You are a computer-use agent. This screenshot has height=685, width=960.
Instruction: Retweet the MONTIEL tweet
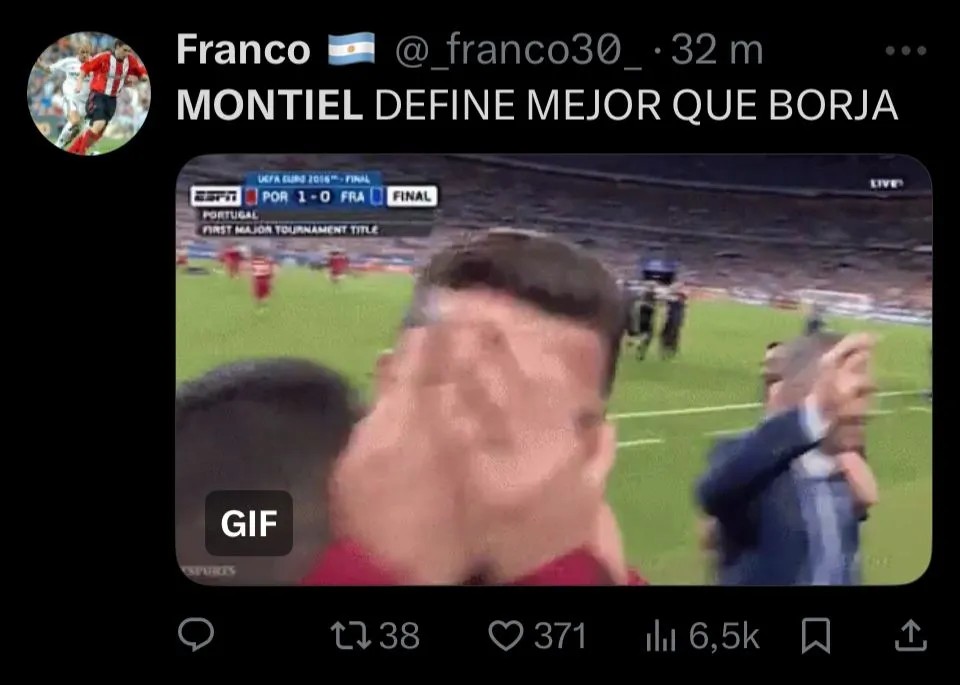pos(346,635)
